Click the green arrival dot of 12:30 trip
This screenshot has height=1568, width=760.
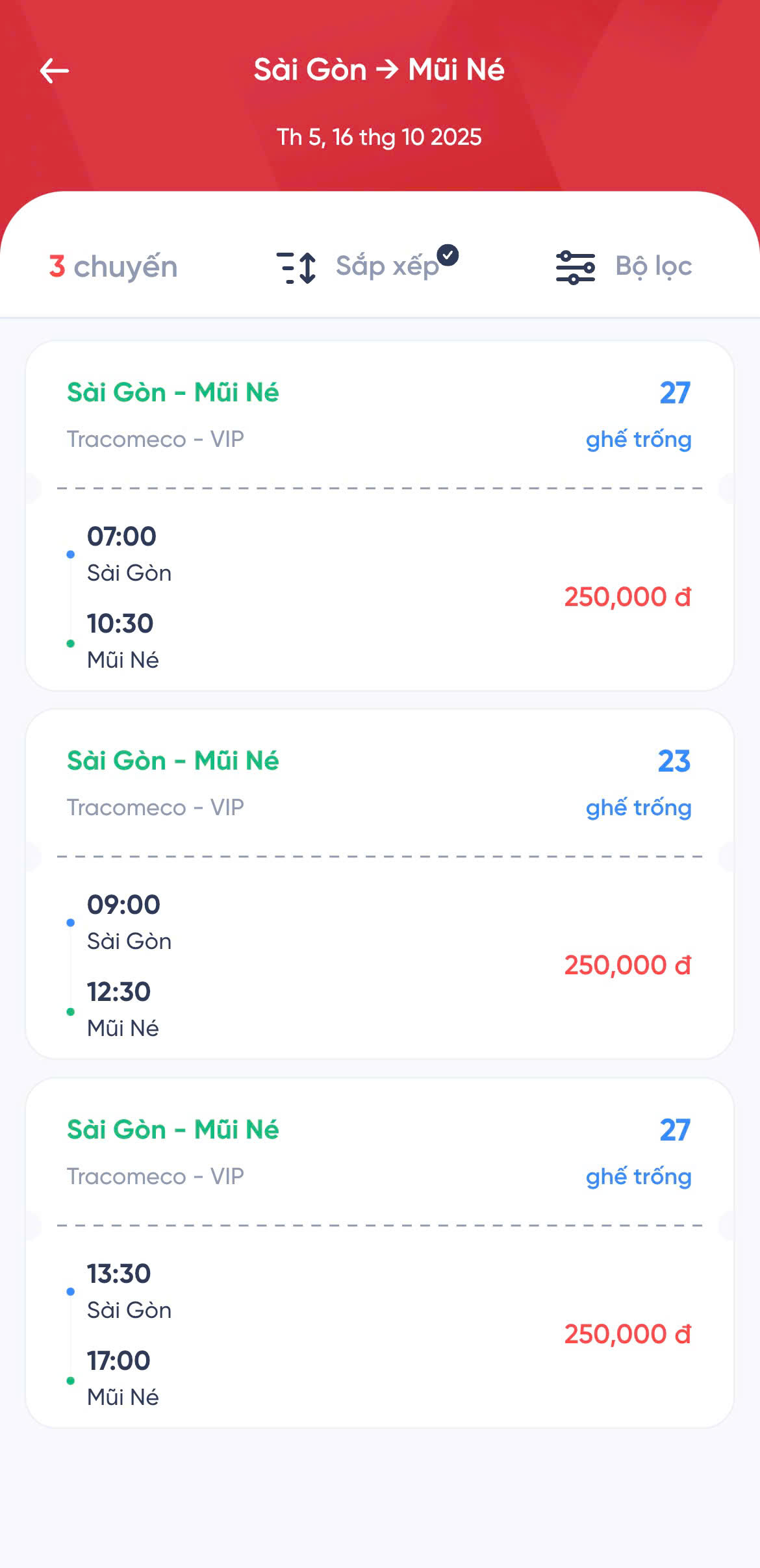(70, 1011)
